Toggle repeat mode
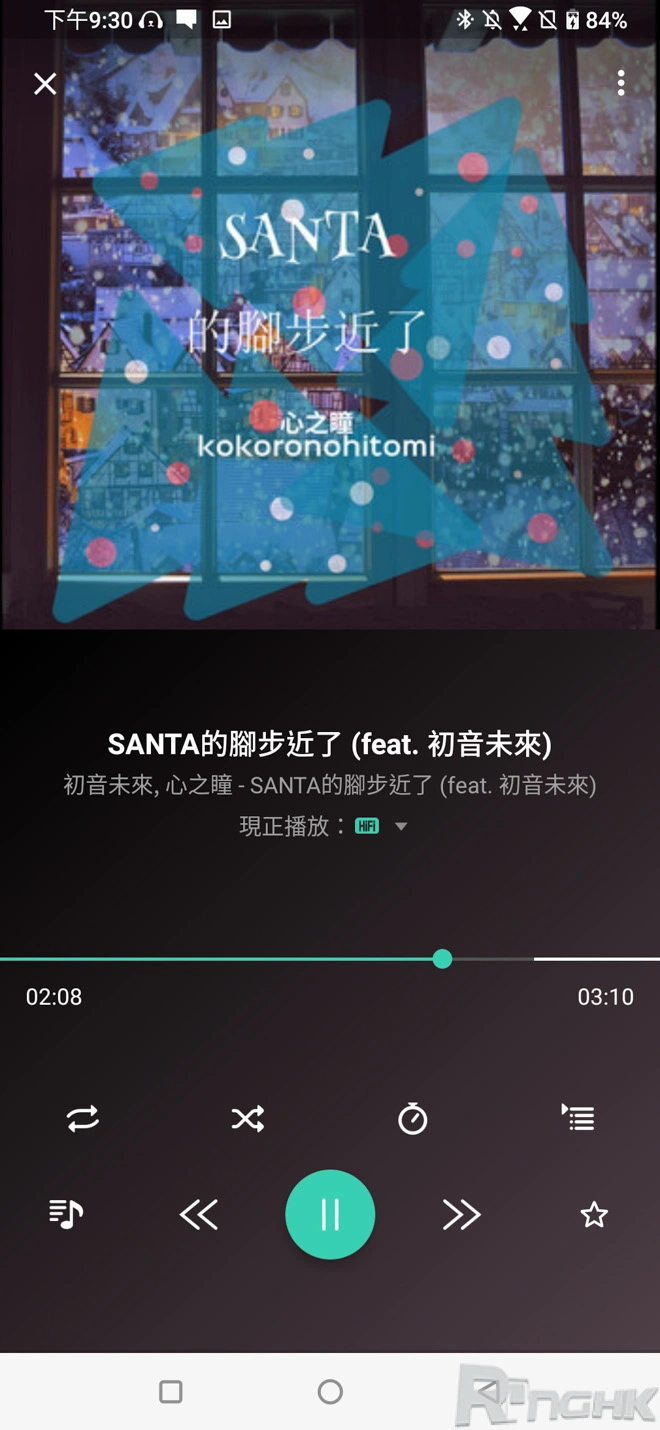Image resolution: width=660 pixels, height=1430 pixels. pos(83,1118)
